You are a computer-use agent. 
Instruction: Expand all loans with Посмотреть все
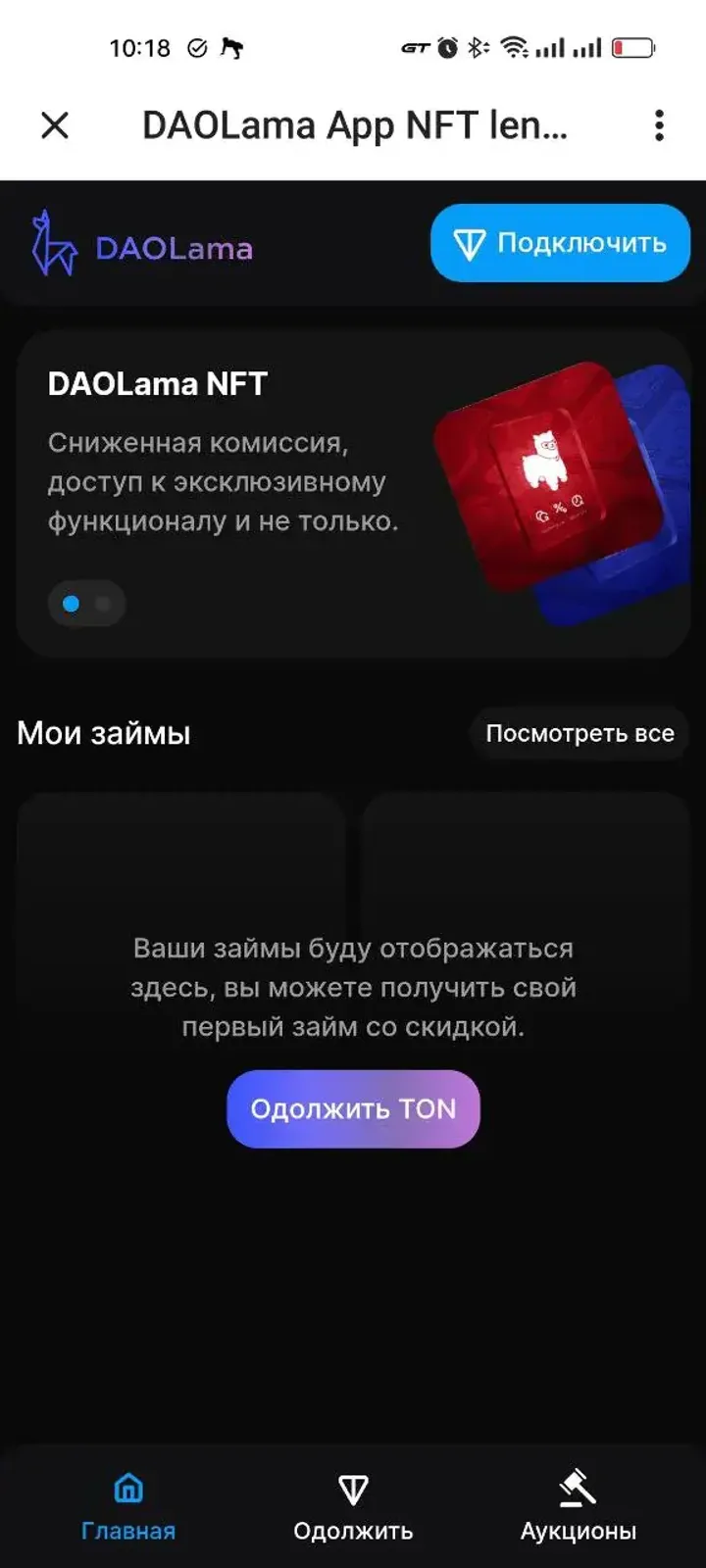[580, 732]
